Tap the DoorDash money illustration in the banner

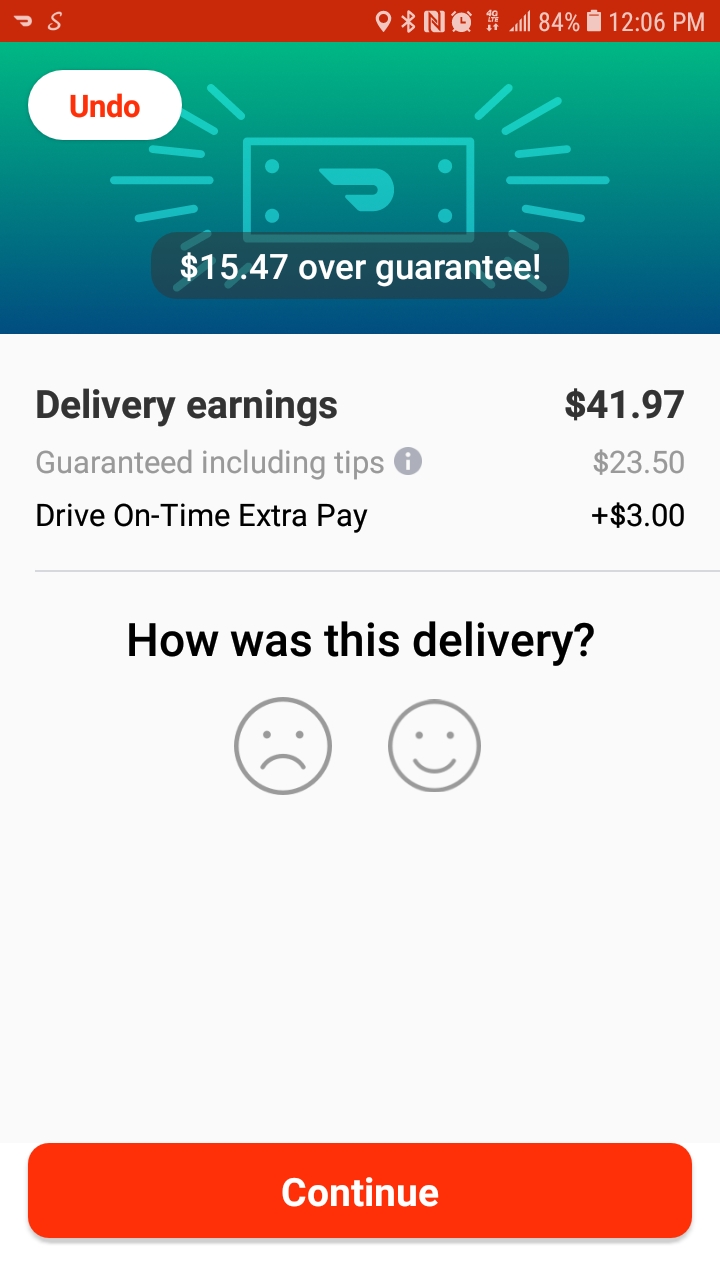(x=360, y=186)
